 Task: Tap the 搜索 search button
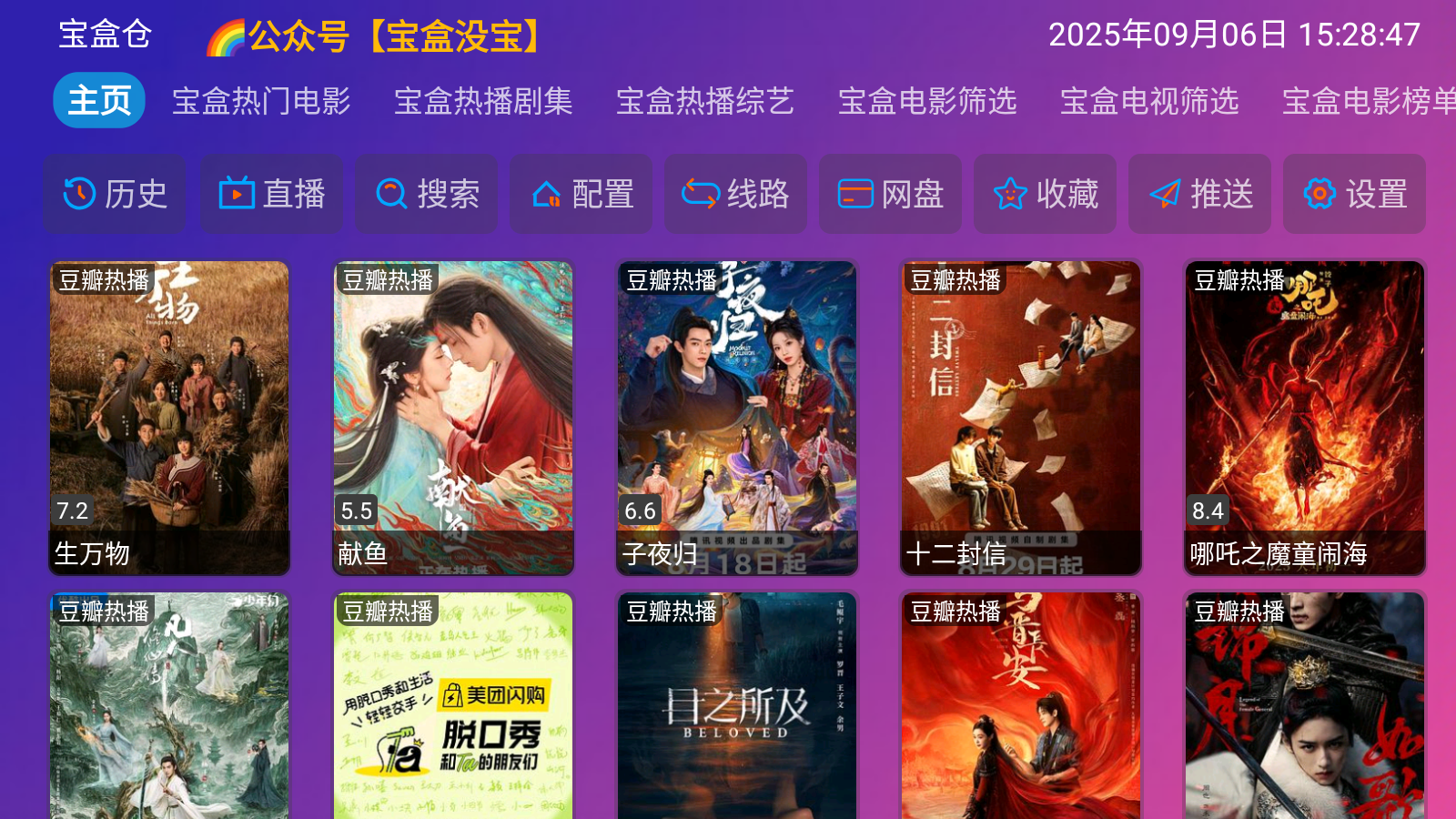coord(426,194)
